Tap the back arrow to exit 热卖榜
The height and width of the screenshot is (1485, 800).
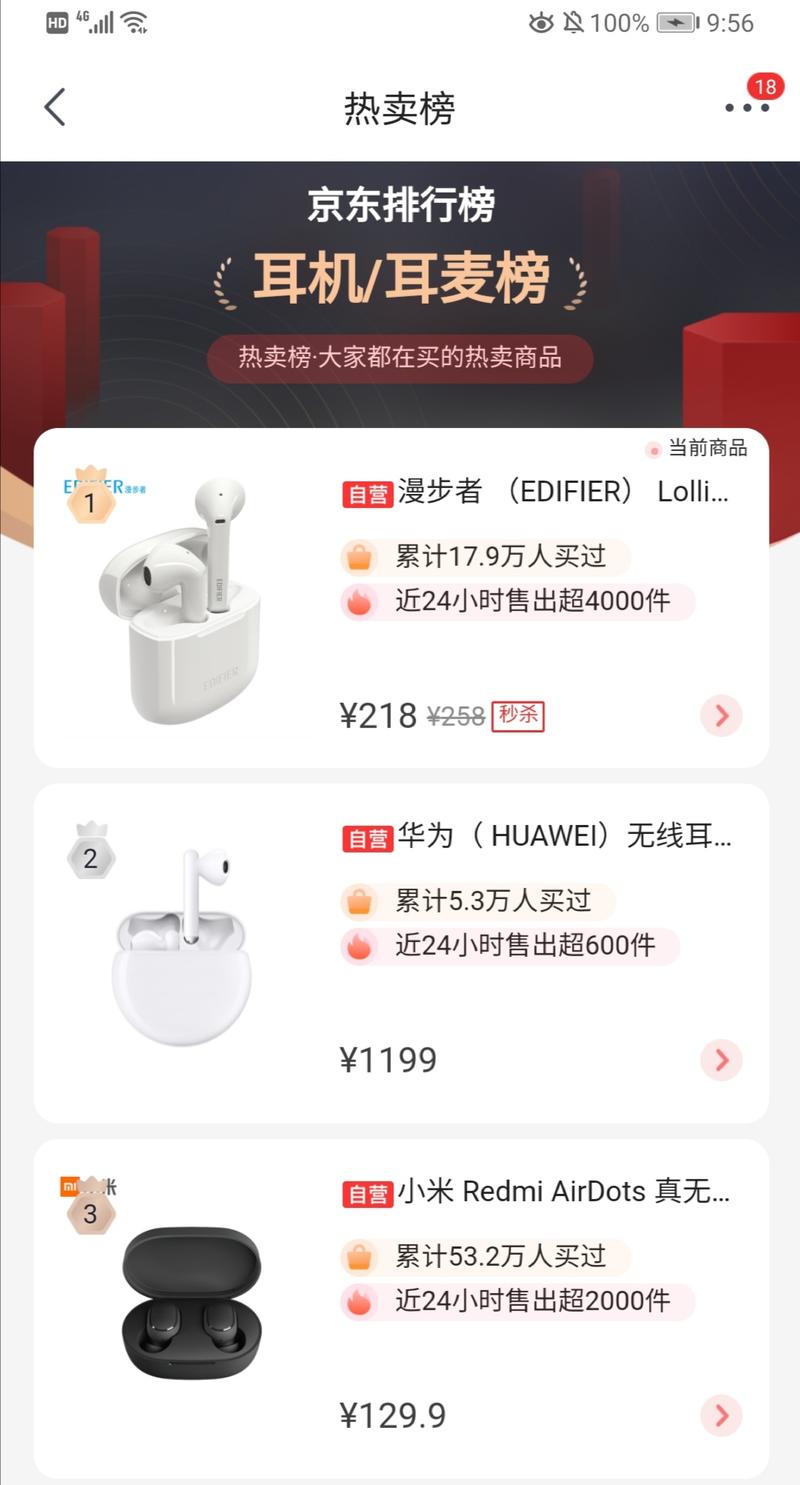(55, 105)
